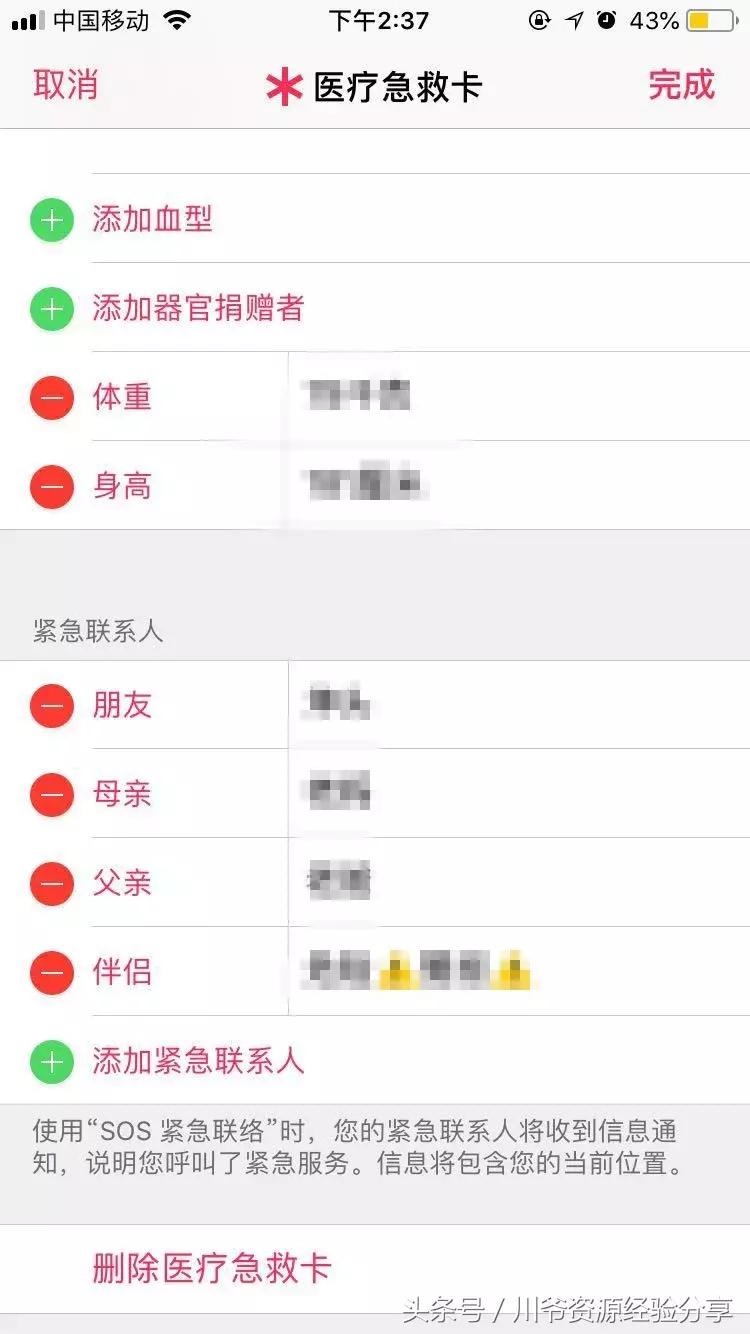The height and width of the screenshot is (1334, 750).
Task: Tap the green plus beside 添加器官捐赠者
Action: point(51,310)
